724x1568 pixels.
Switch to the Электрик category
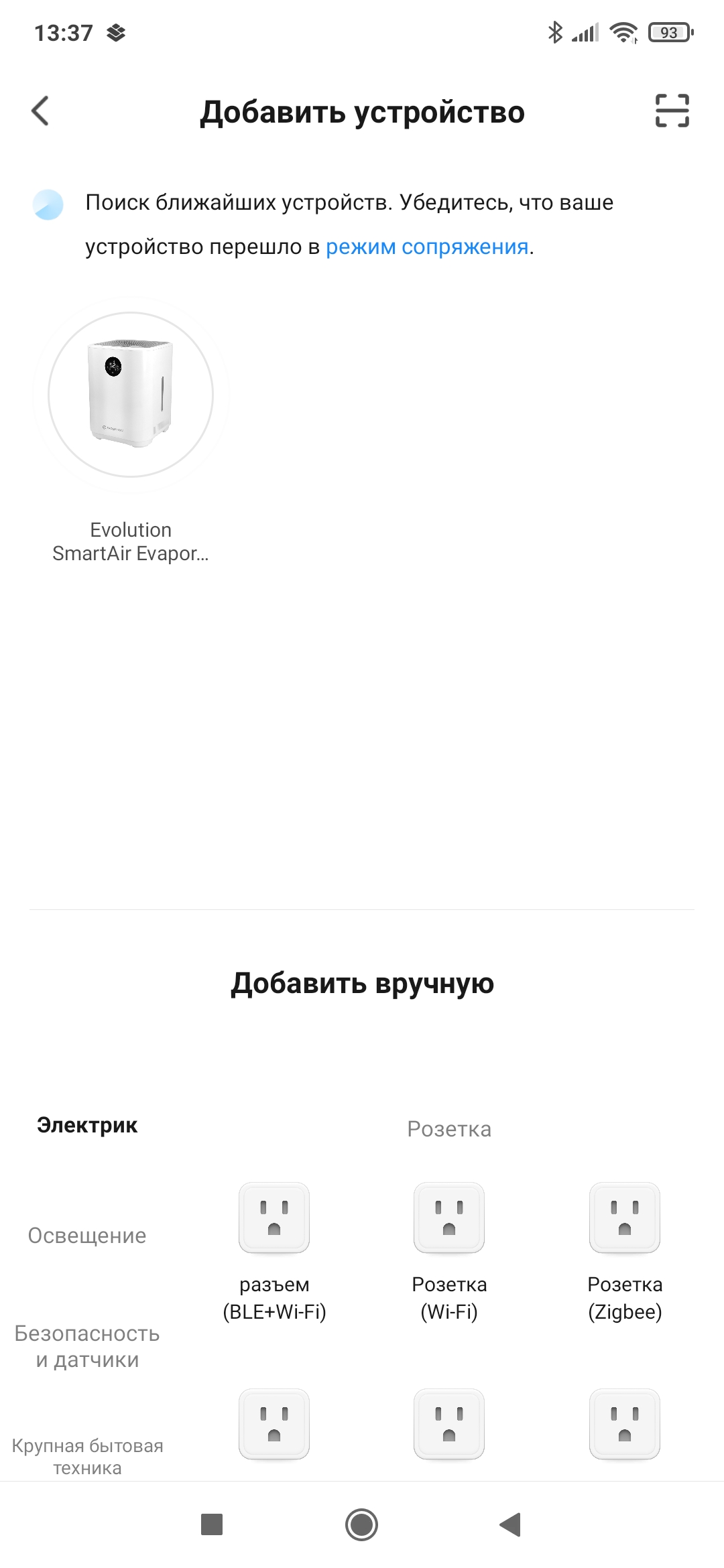pos(87,1125)
